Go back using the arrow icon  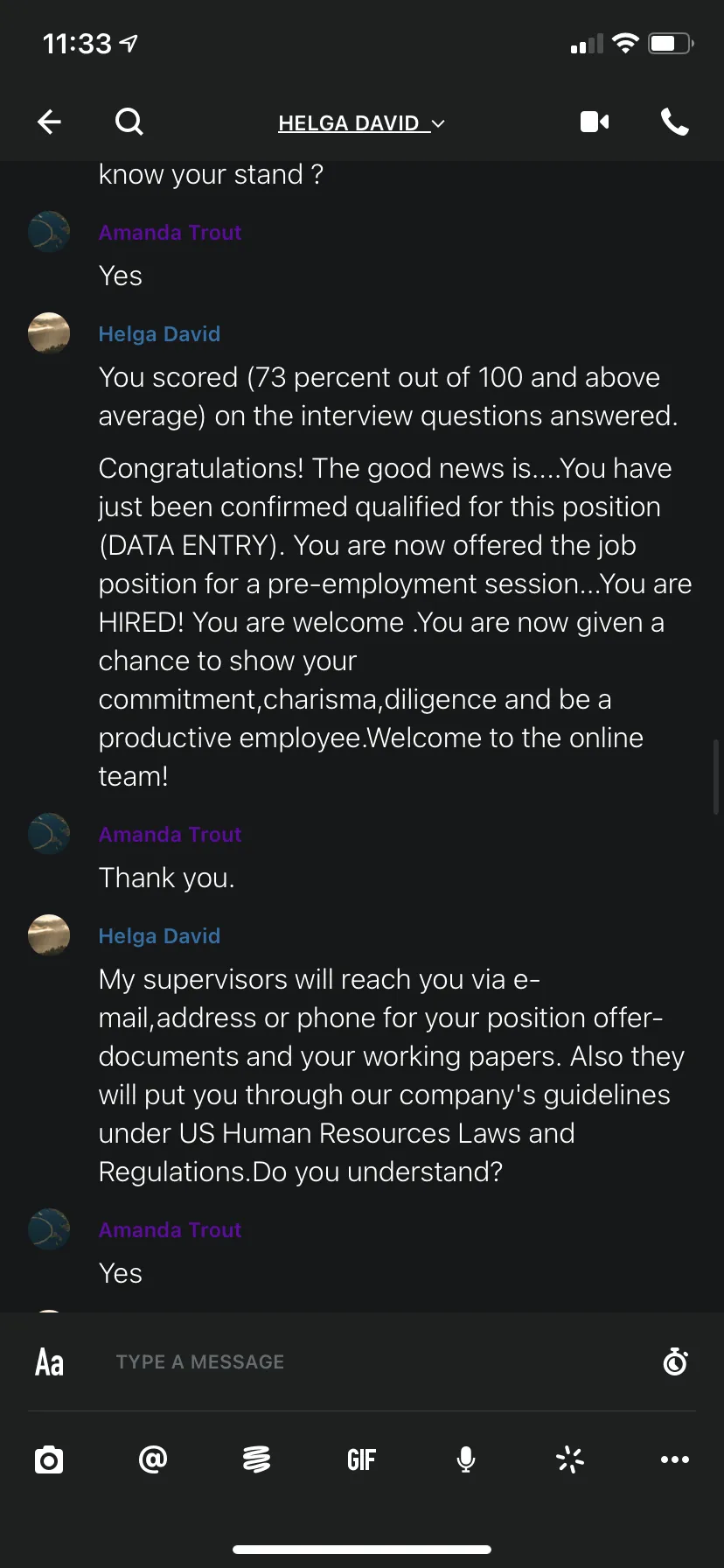(50, 122)
